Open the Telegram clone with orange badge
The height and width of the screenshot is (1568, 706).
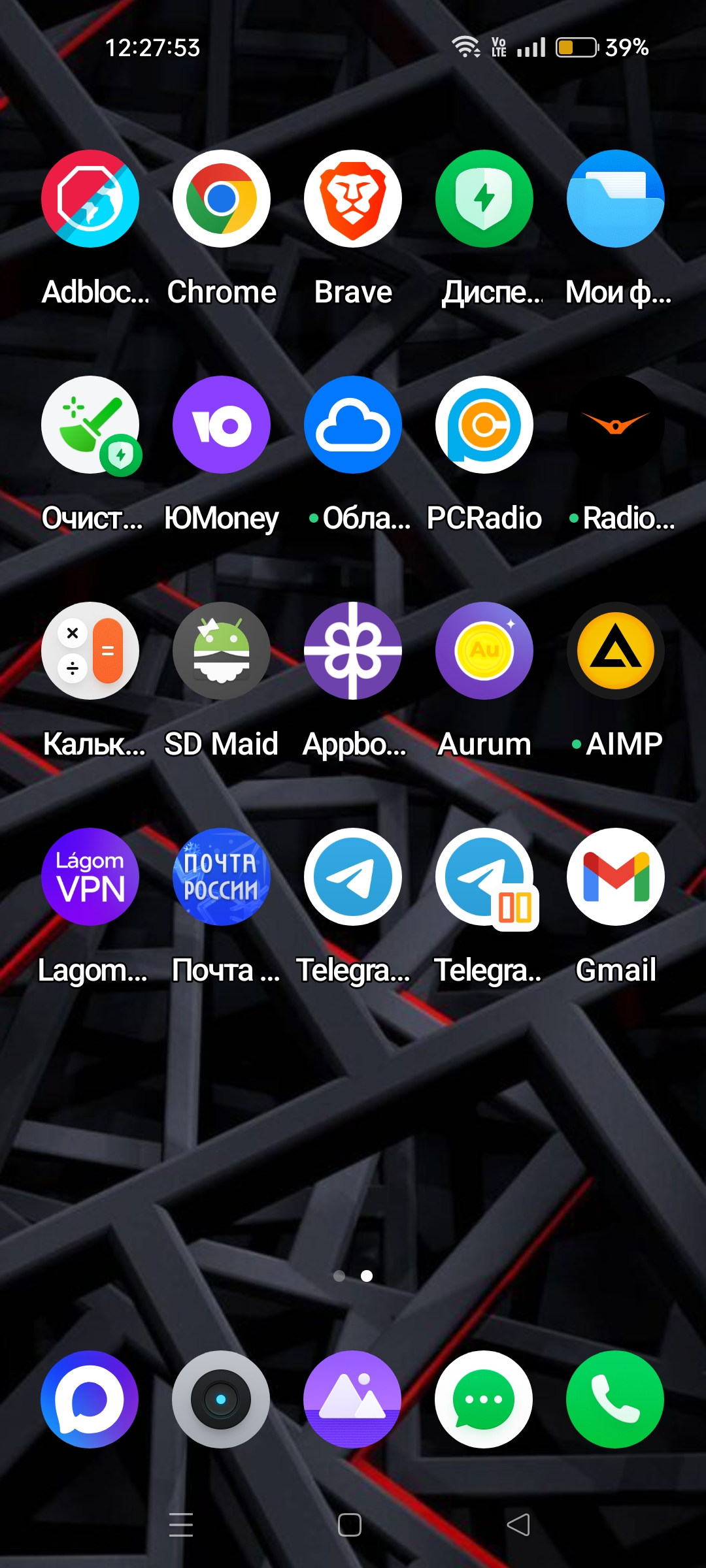click(484, 877)
